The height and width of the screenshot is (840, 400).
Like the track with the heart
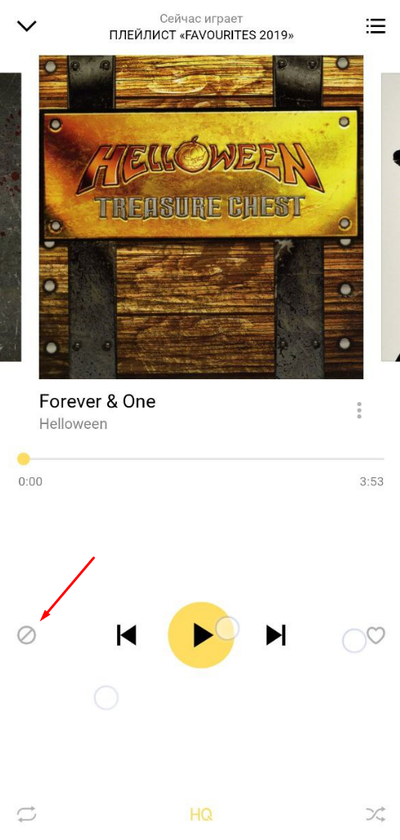(x=376, y=635)
